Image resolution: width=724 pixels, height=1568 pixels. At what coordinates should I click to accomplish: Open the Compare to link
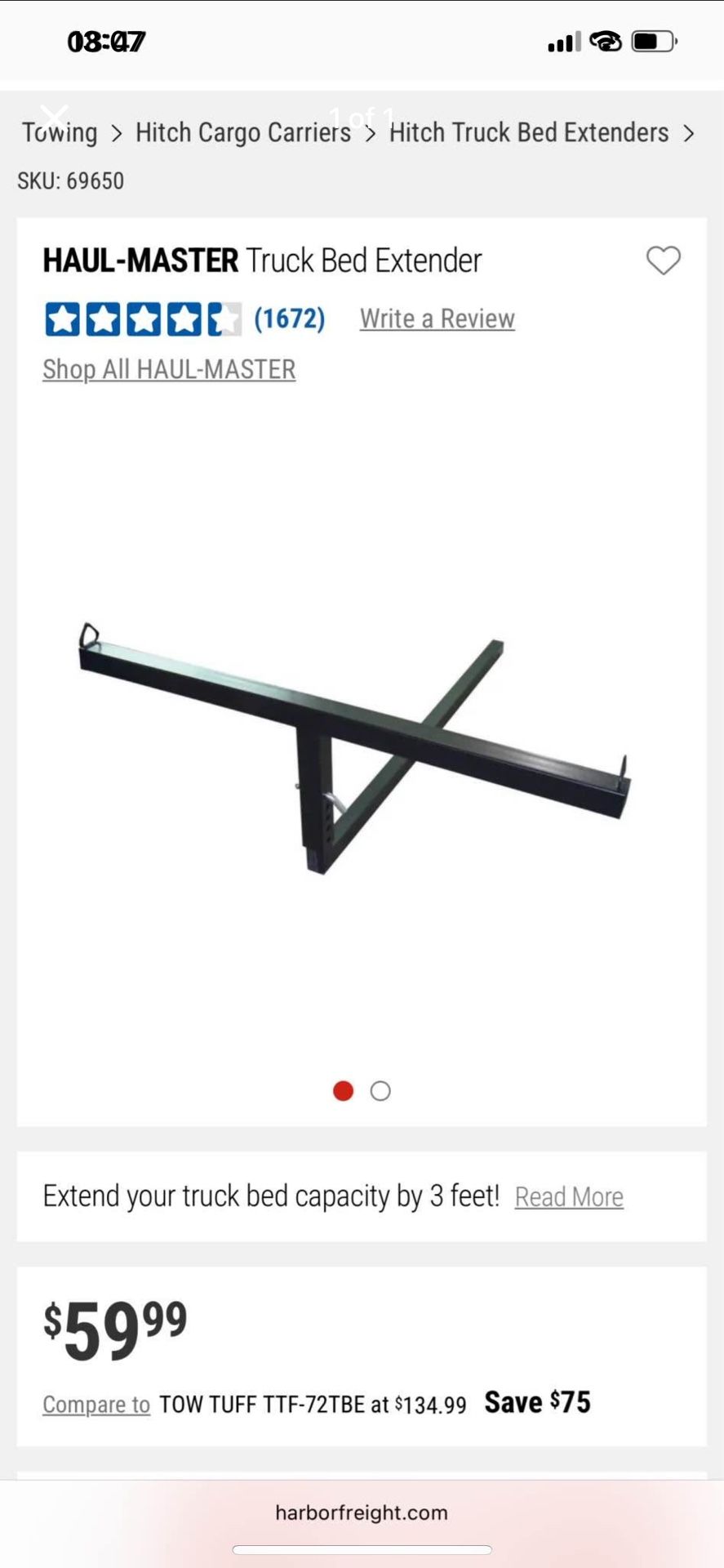click(96, 1405)
